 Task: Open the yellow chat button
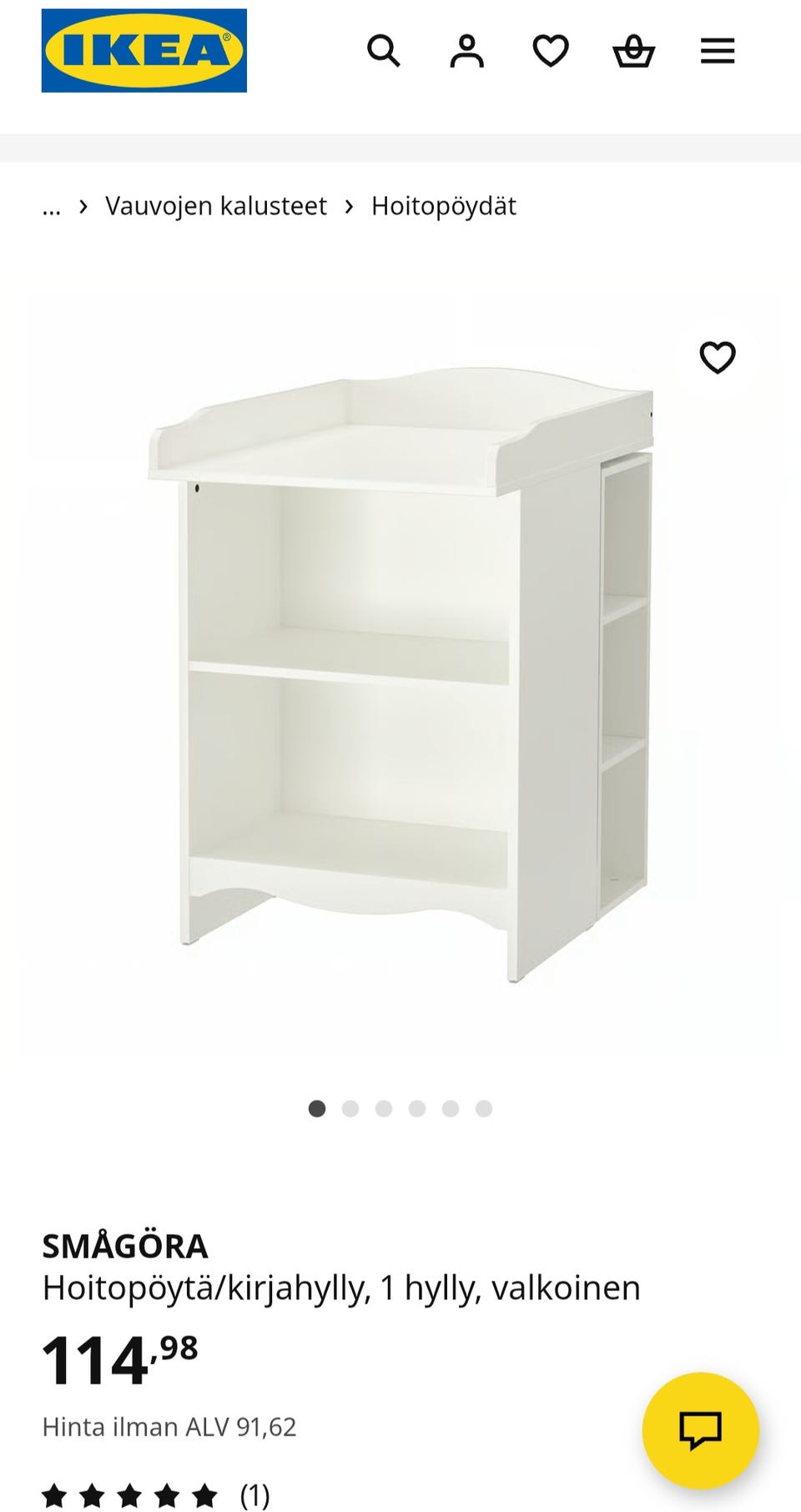pyautogui.click(x=701, y=1430)
